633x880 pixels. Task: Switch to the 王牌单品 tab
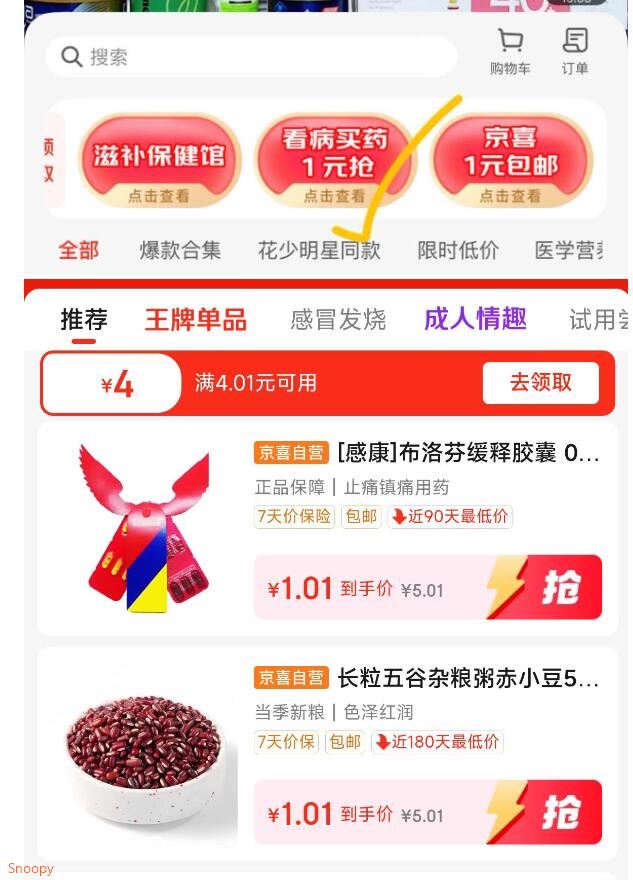195,320
